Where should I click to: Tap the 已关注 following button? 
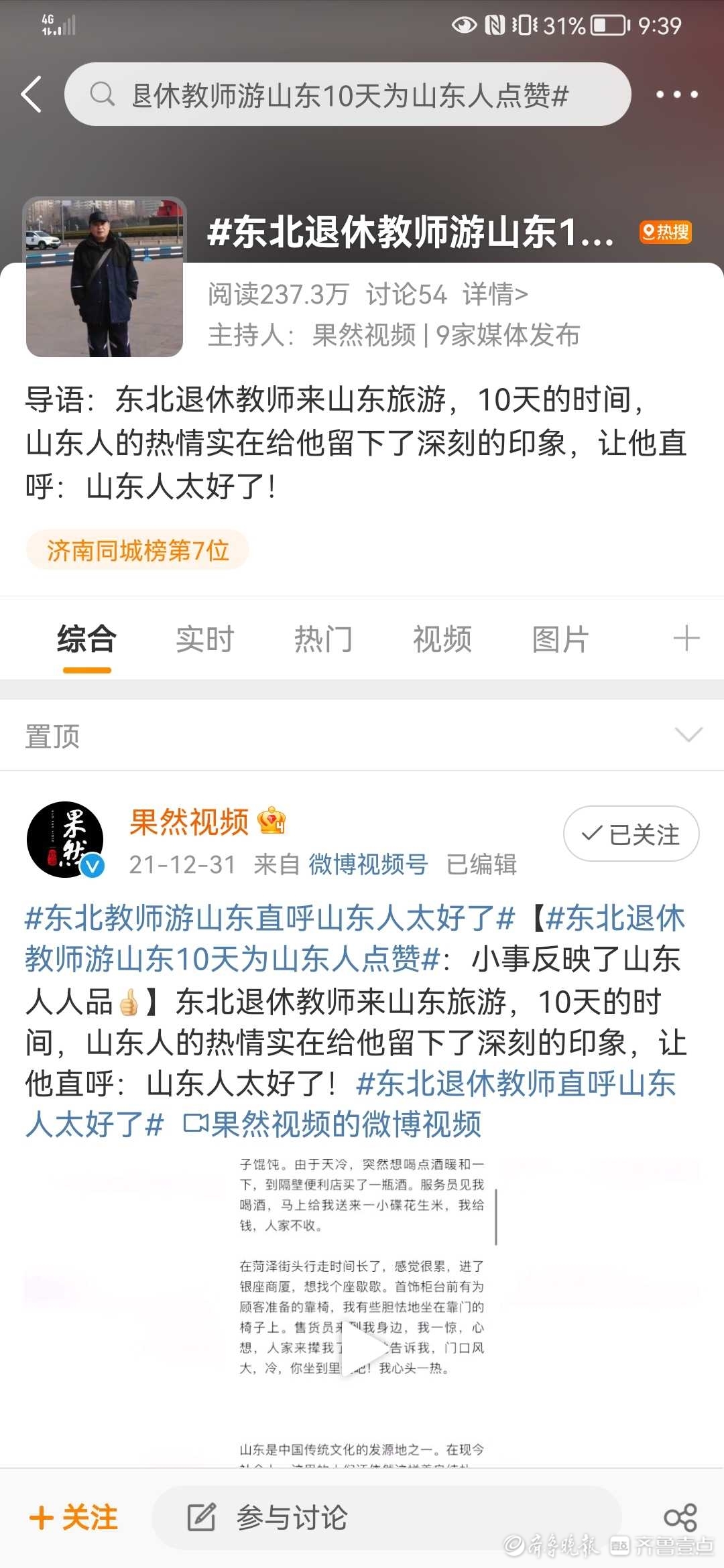tap(631, 834)
